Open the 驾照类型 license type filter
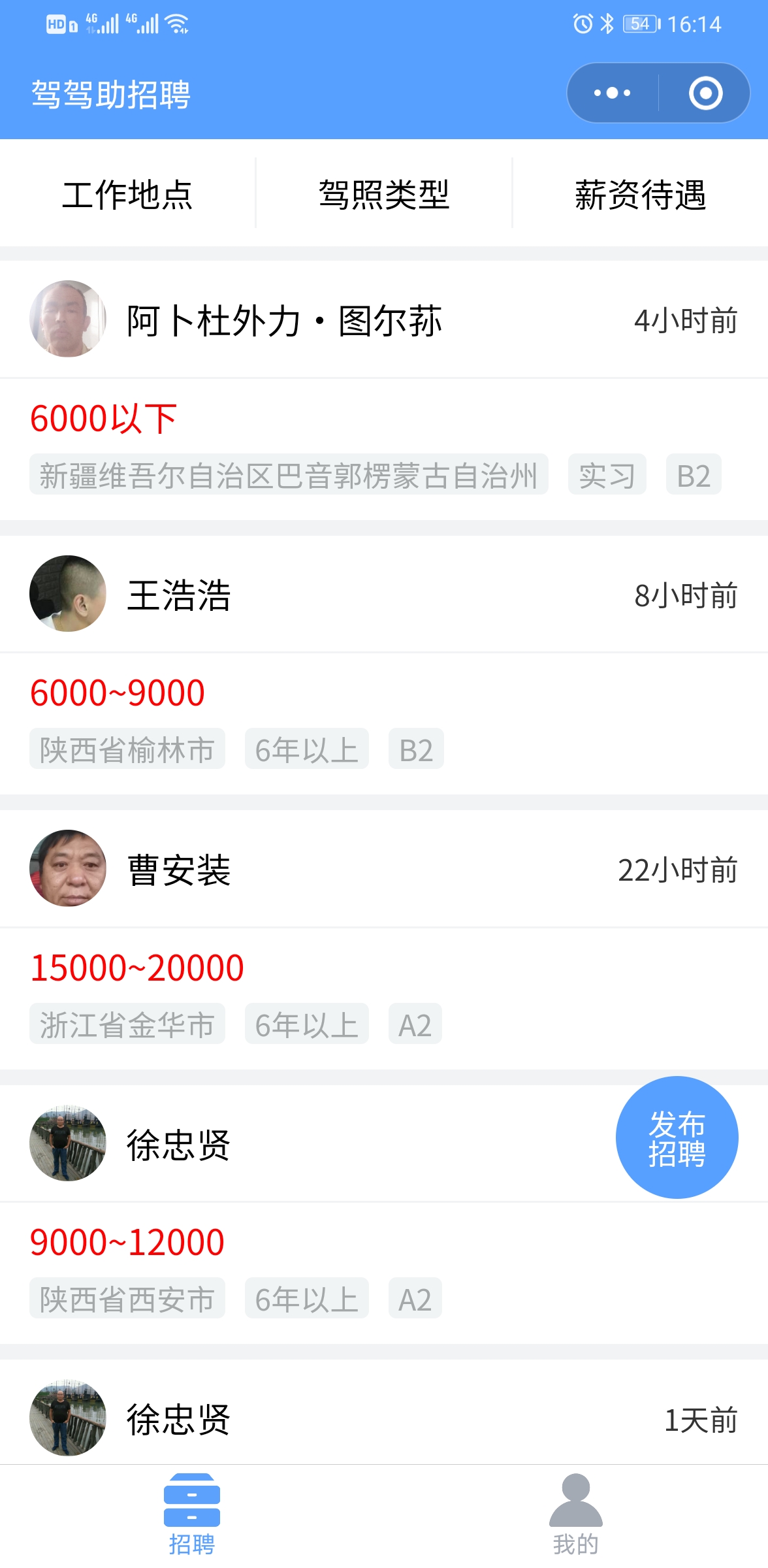Image resolution: width=768 pixels, height=1568 pixels. [384, 195]
